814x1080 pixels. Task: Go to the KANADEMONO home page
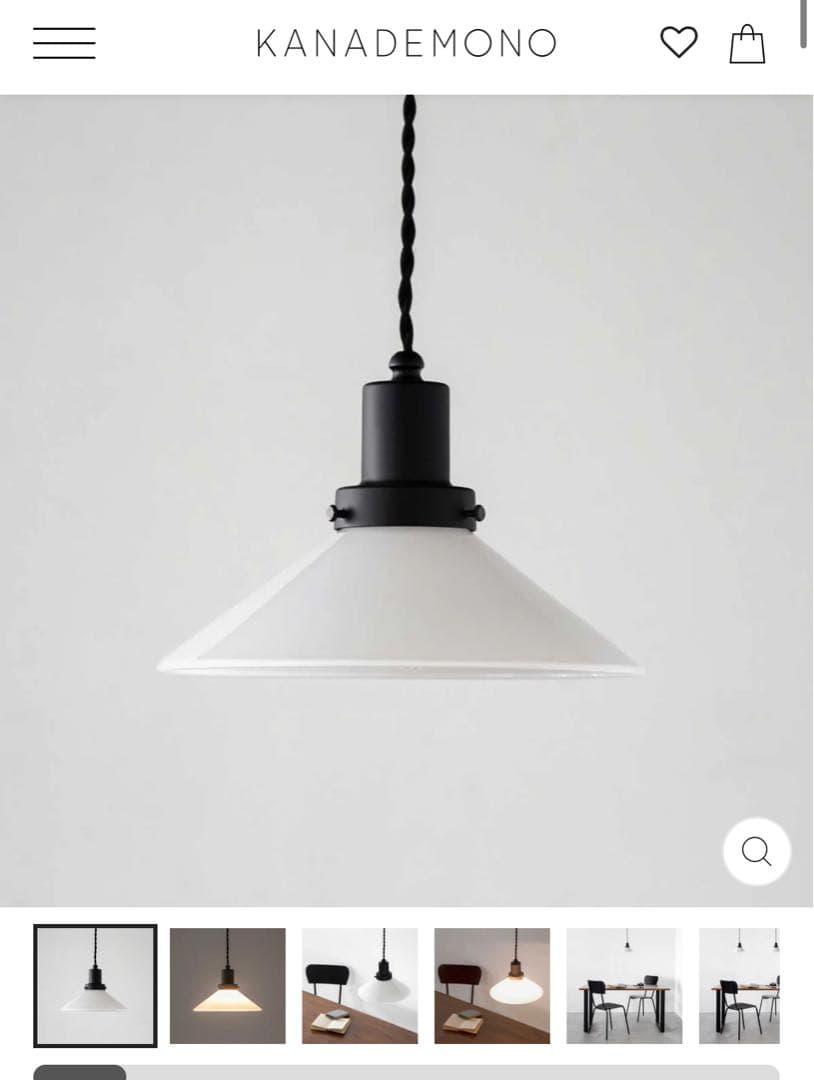(406, 44)
